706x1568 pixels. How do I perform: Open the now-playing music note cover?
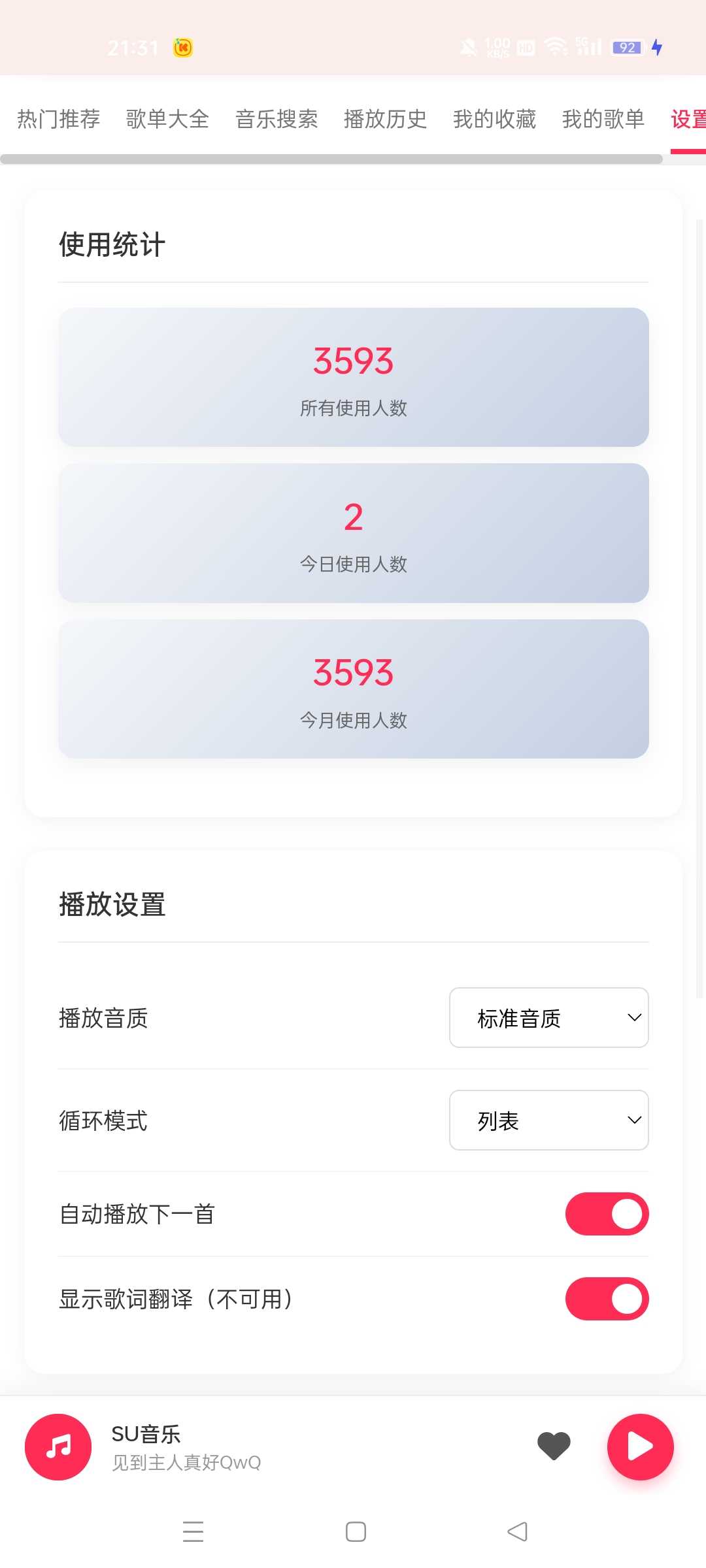pyautogui.click(x=58, y=1446)
